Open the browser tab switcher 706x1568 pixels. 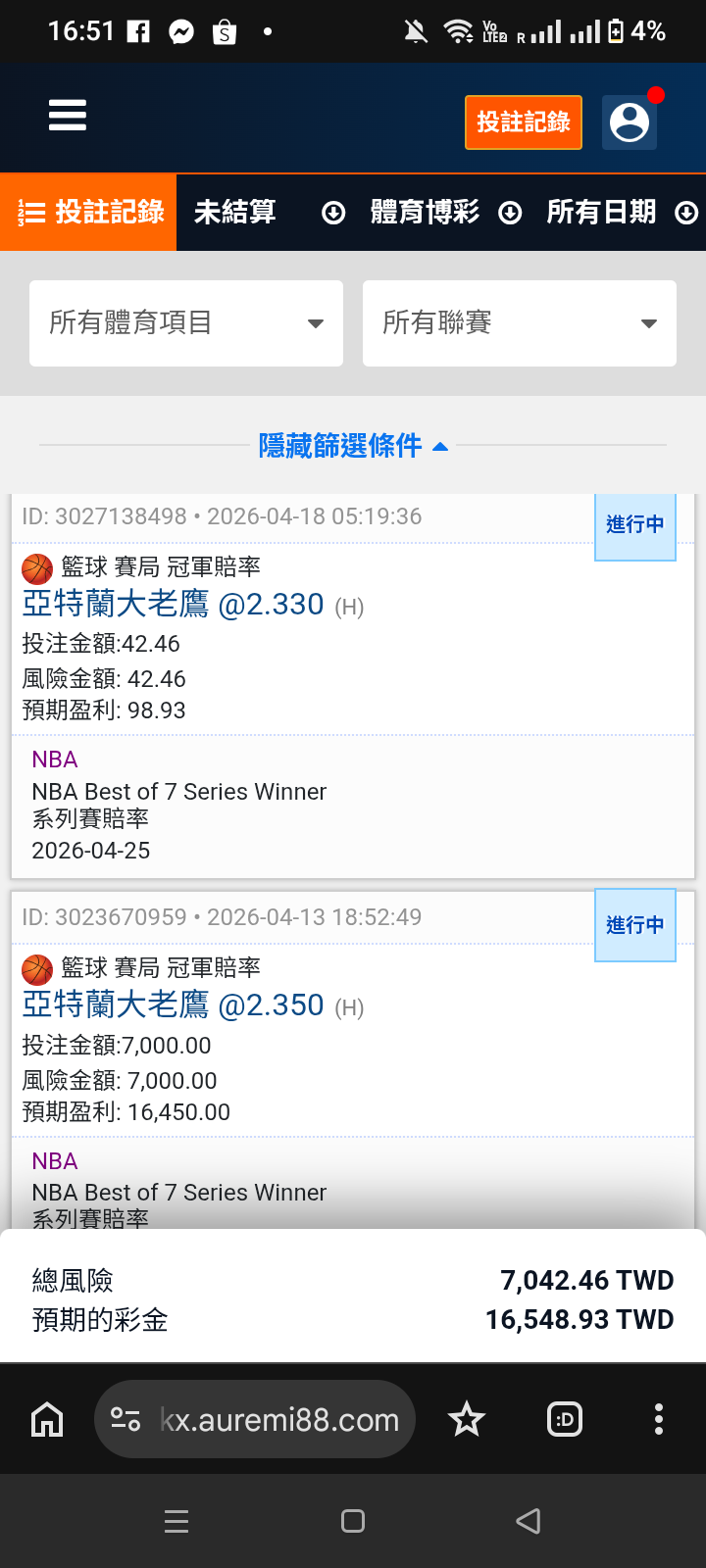(565, 1419)
